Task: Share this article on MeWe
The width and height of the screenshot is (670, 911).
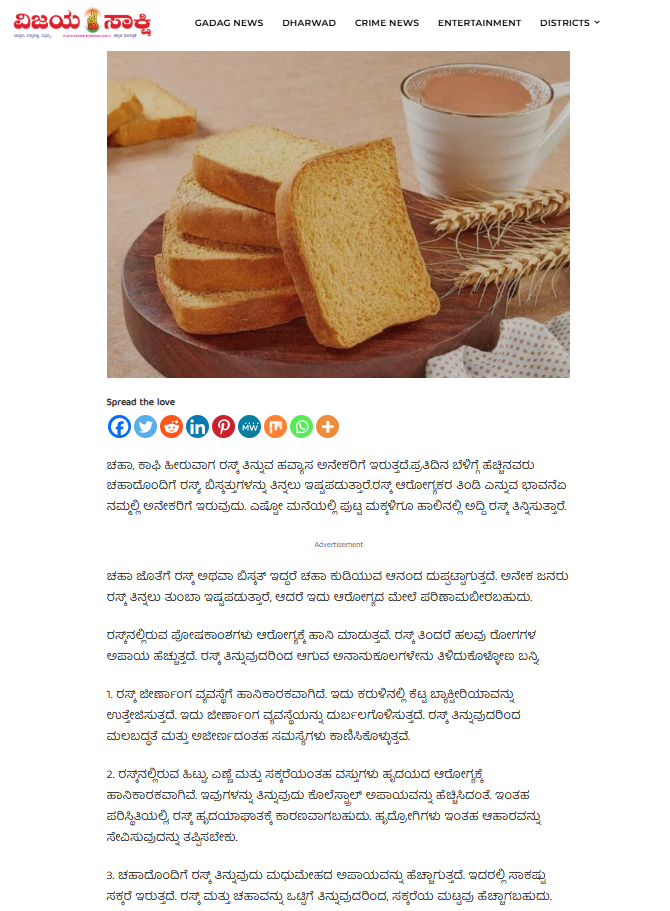Action: [249, 427]
